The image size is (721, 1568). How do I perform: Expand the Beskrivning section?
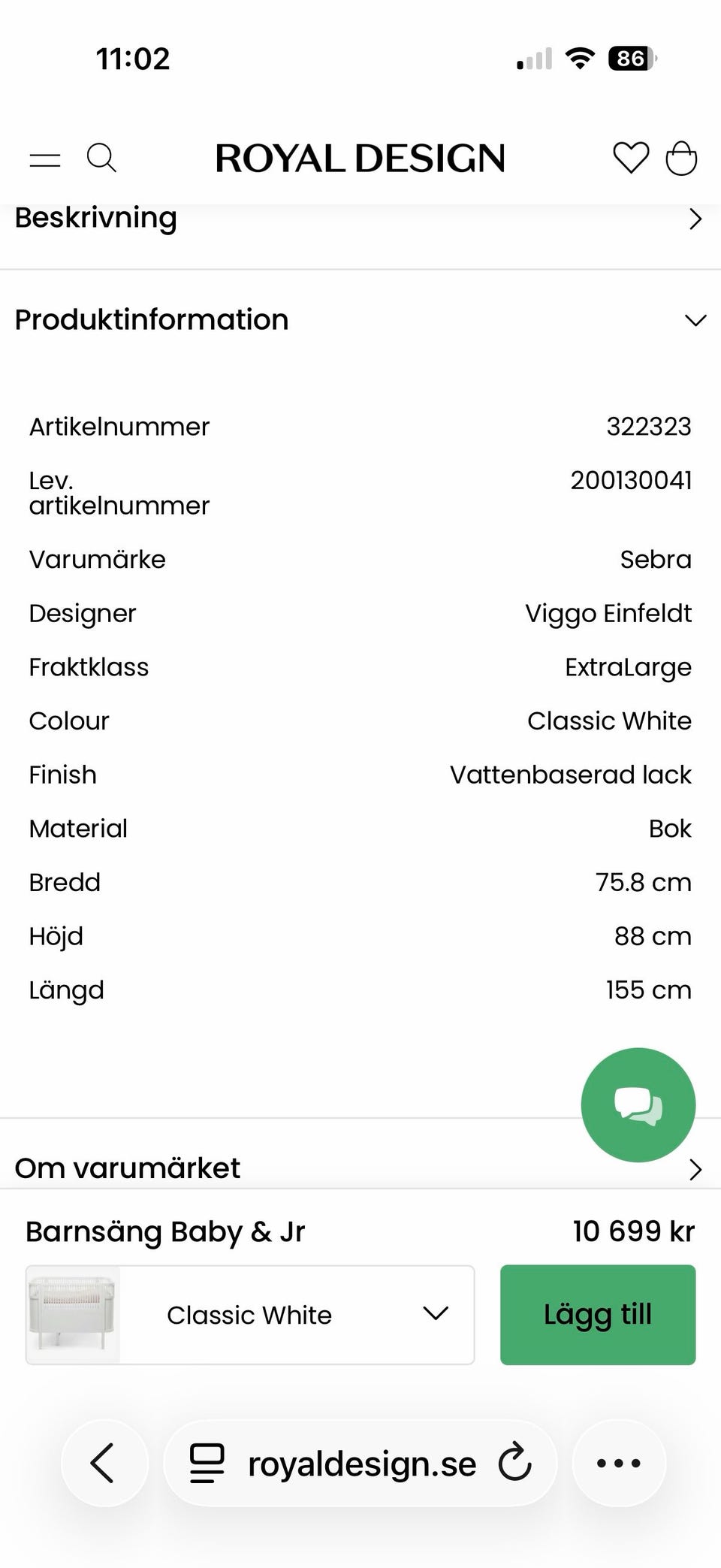pyautogui.click(x=360, y=219)
